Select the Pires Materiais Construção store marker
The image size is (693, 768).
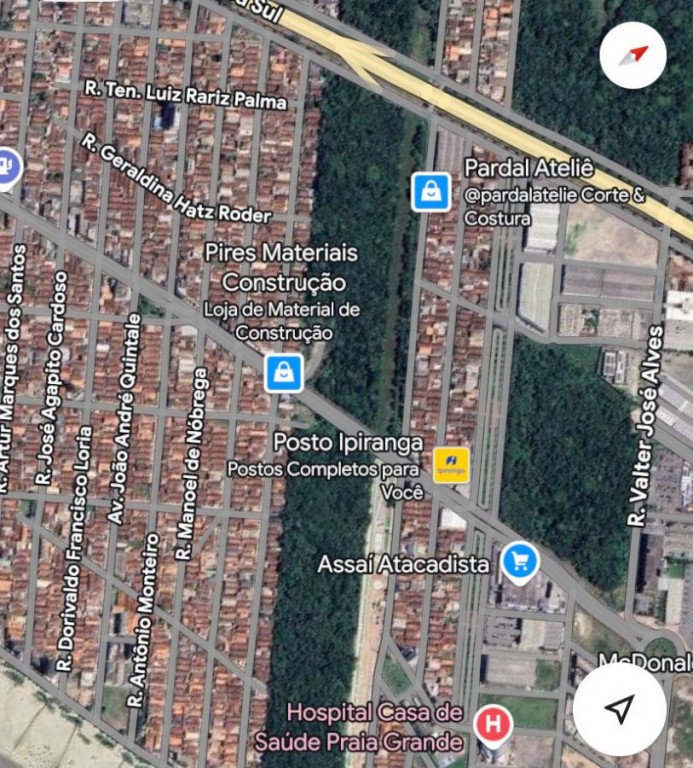click(x=284, y=373)
